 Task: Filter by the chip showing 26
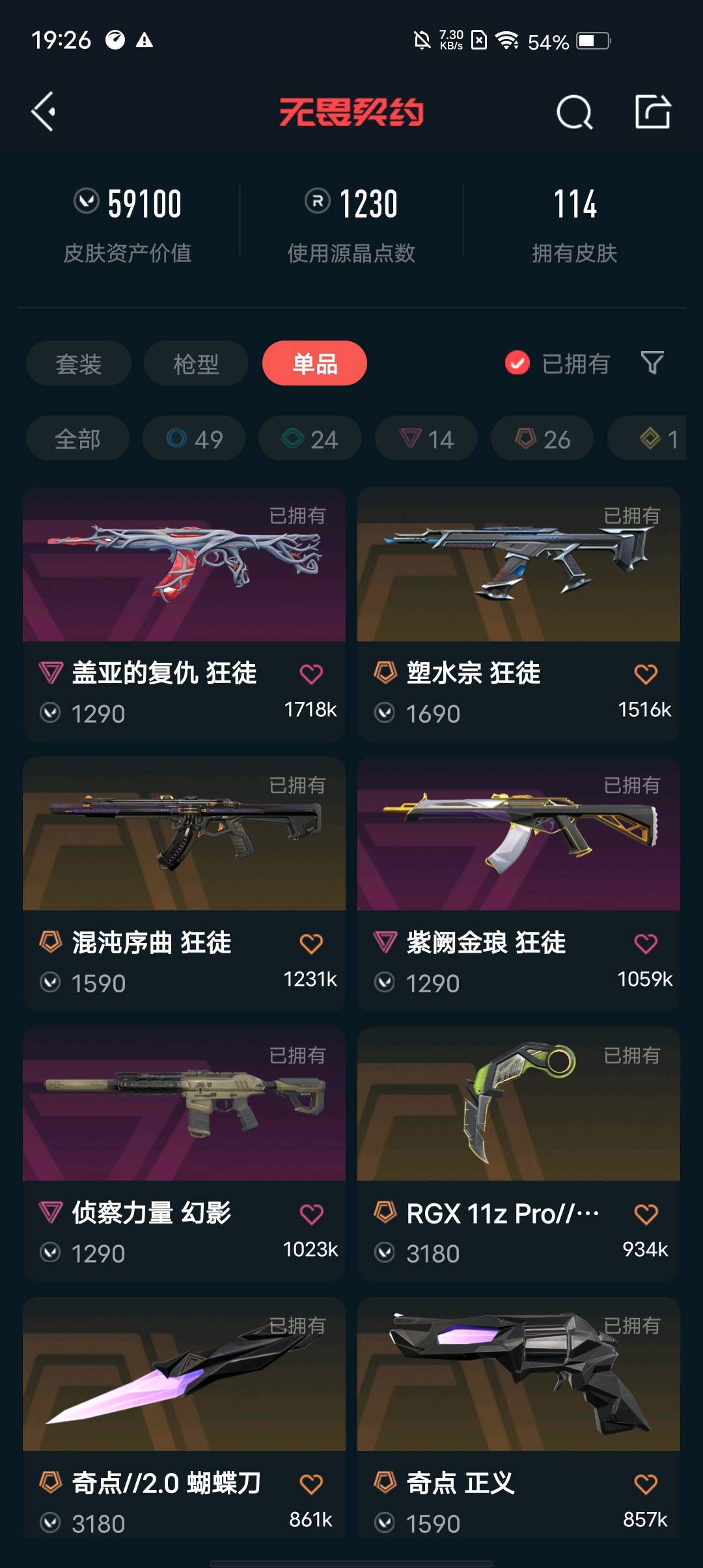(x=542, y=439)
